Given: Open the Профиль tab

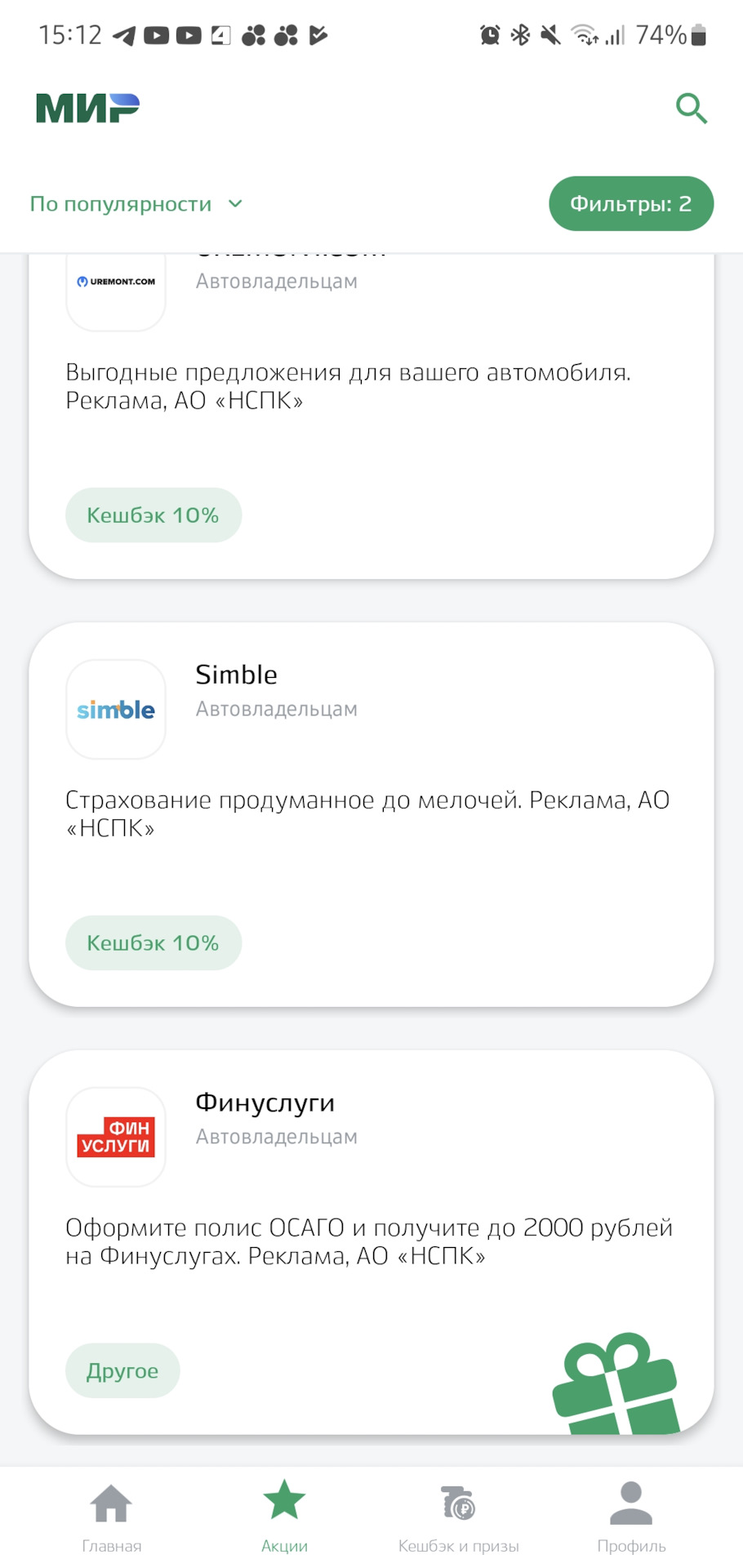Looking at the screenshot, I should pos(631,1517).
